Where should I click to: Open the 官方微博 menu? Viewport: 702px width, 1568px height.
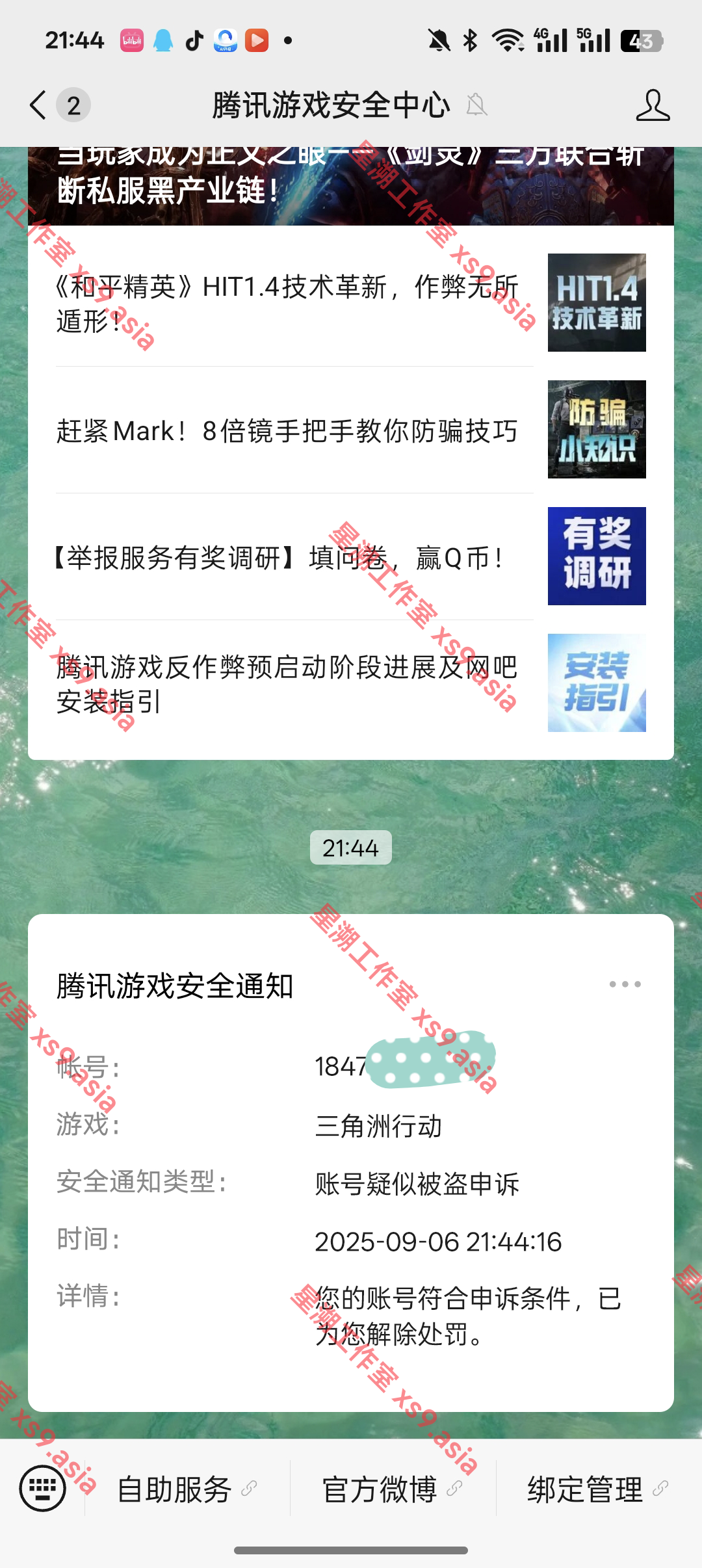(393, 1489)
